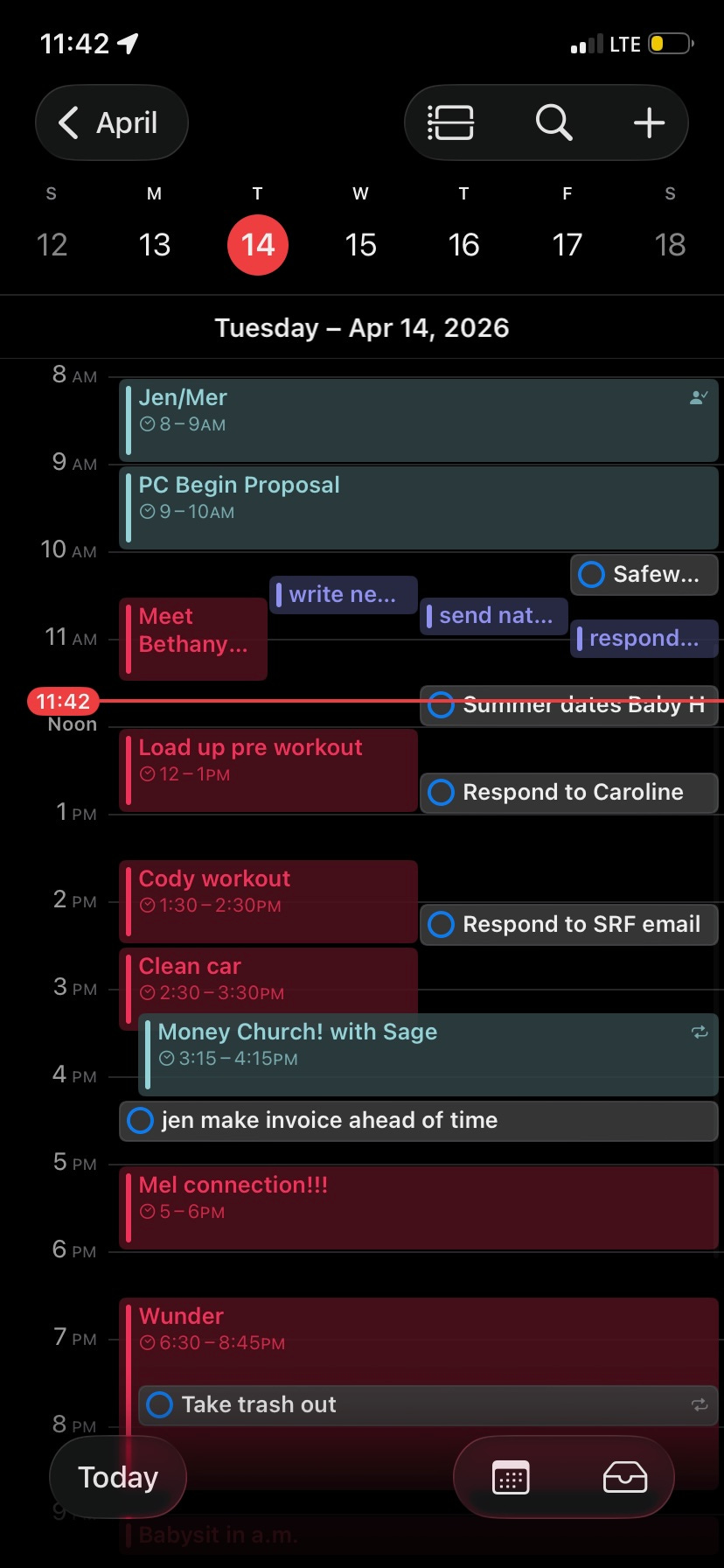Image resolution: width=724 pixels, height=1568 pixels.
Task: Go back to the April month view
Action: [x=111, y=122]
